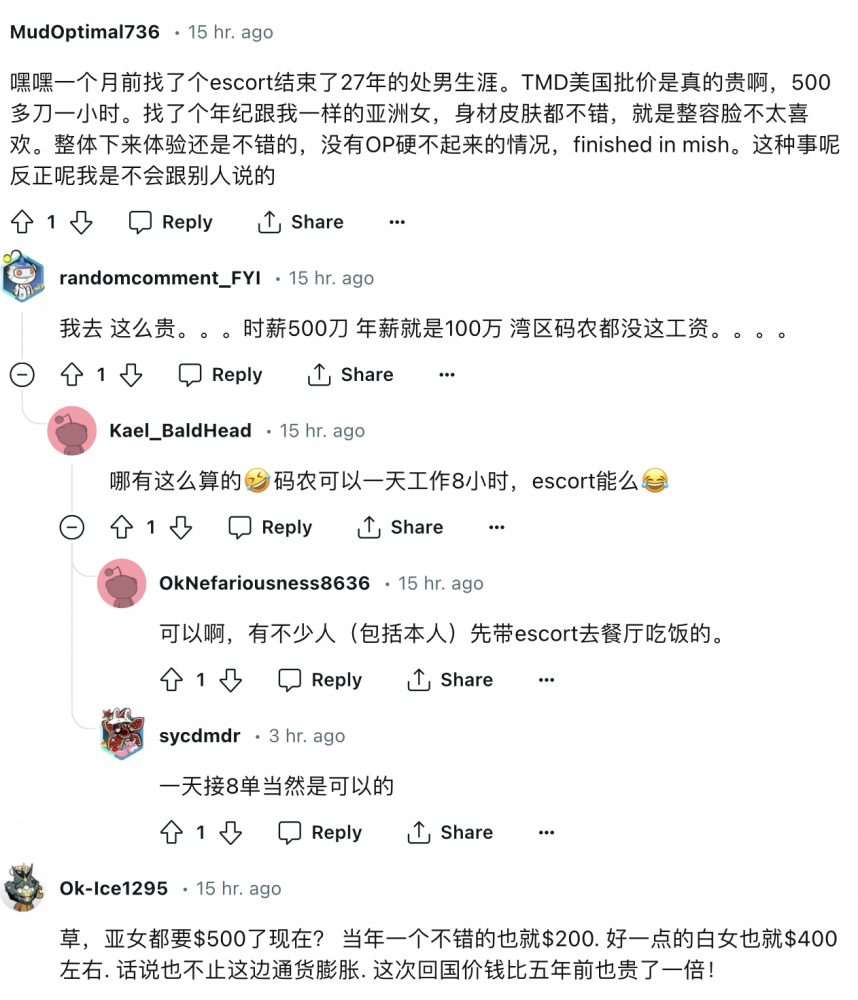Downvote MudOptimal736's comment
Image resolution: width=858 pixels, height=1000 pixels.
tap(82, 222)
